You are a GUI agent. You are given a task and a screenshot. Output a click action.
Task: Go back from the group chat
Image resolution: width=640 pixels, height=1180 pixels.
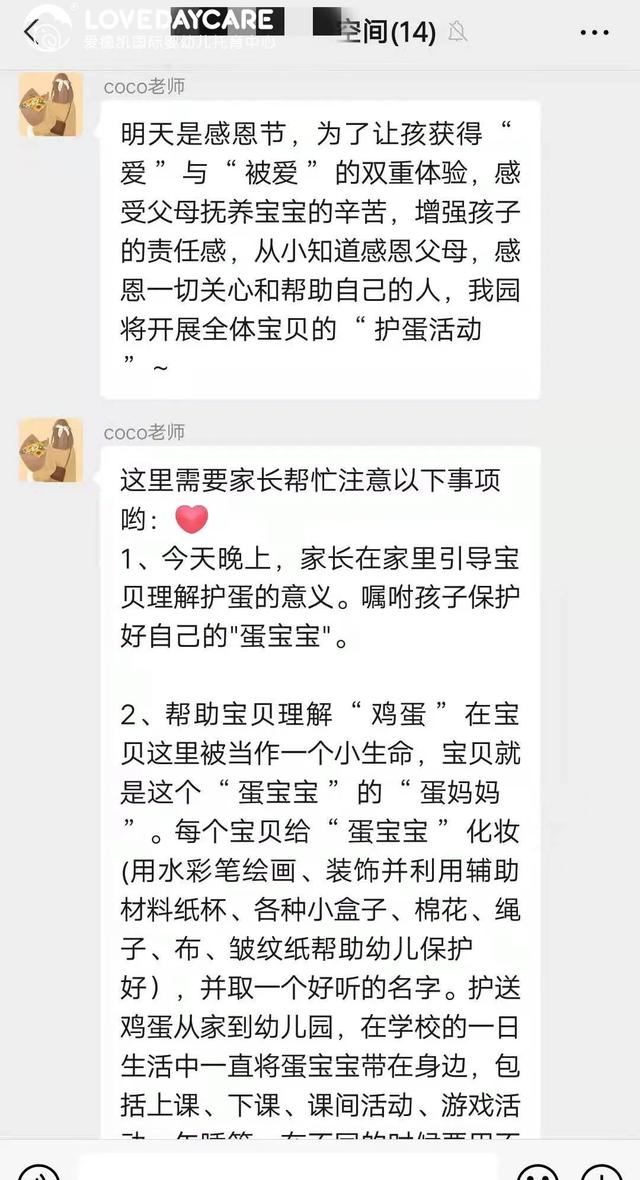click(30, 32)
